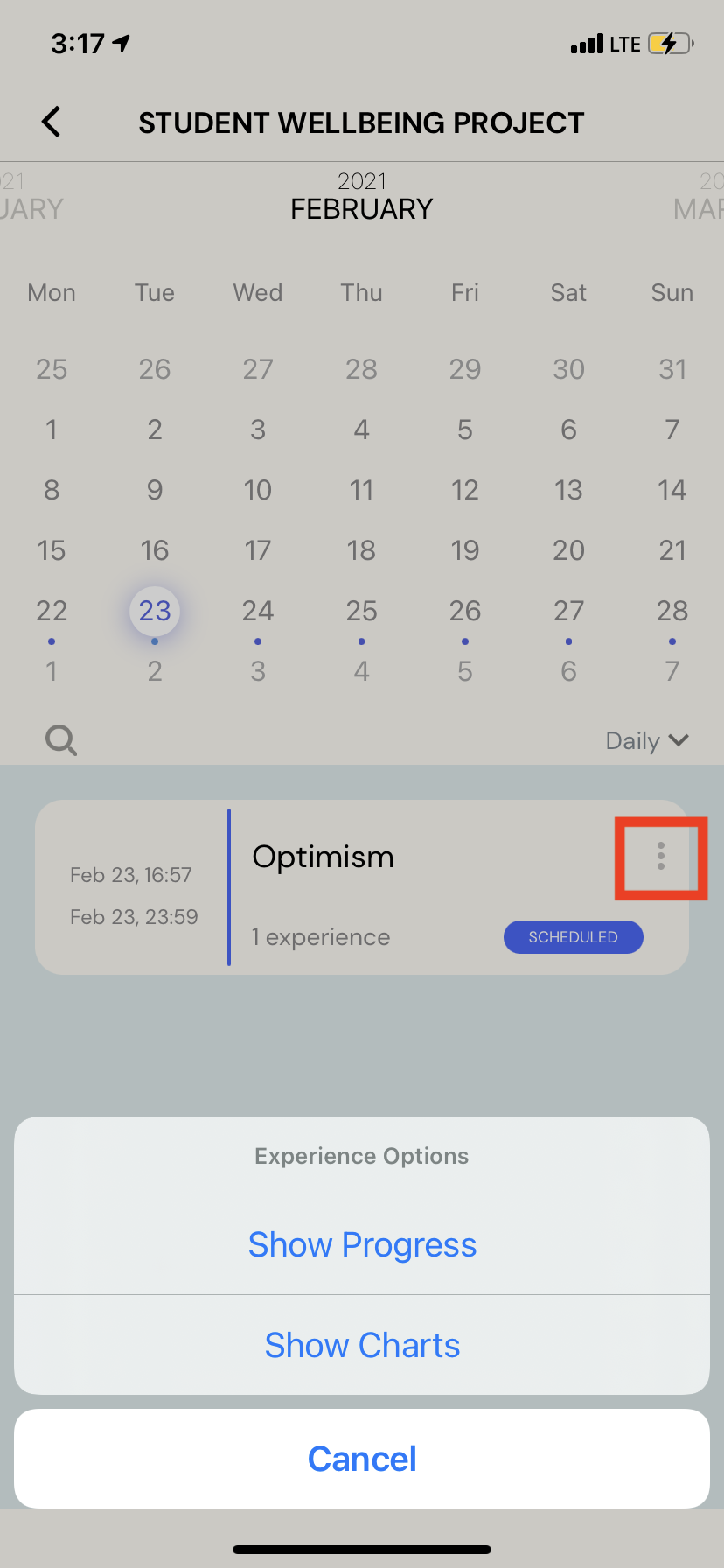Expand the Daily view dropdown
The image size is (724, 1568).
[647, 741]
